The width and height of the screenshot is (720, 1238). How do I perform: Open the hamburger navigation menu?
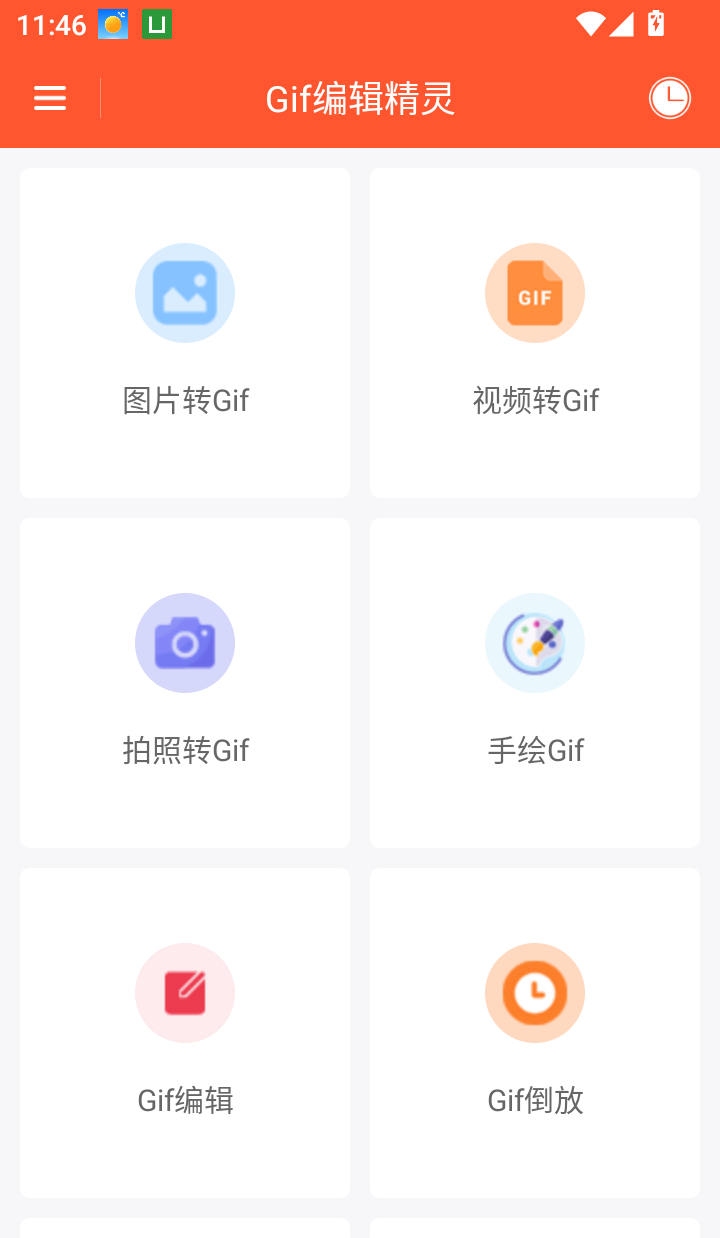pyautogui.click(x=49, y=98)
